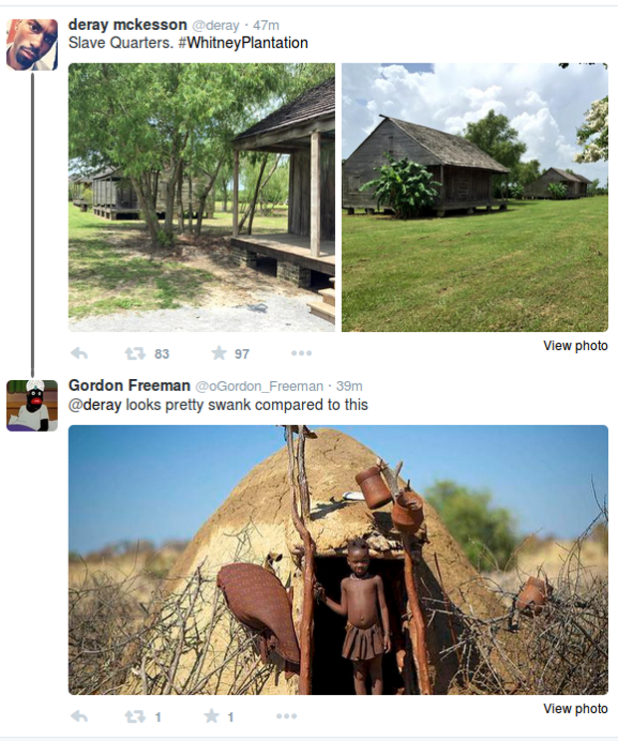Open the left cabin photo in deray's tweet
The image size is (618, 741).
coord(201,197)
